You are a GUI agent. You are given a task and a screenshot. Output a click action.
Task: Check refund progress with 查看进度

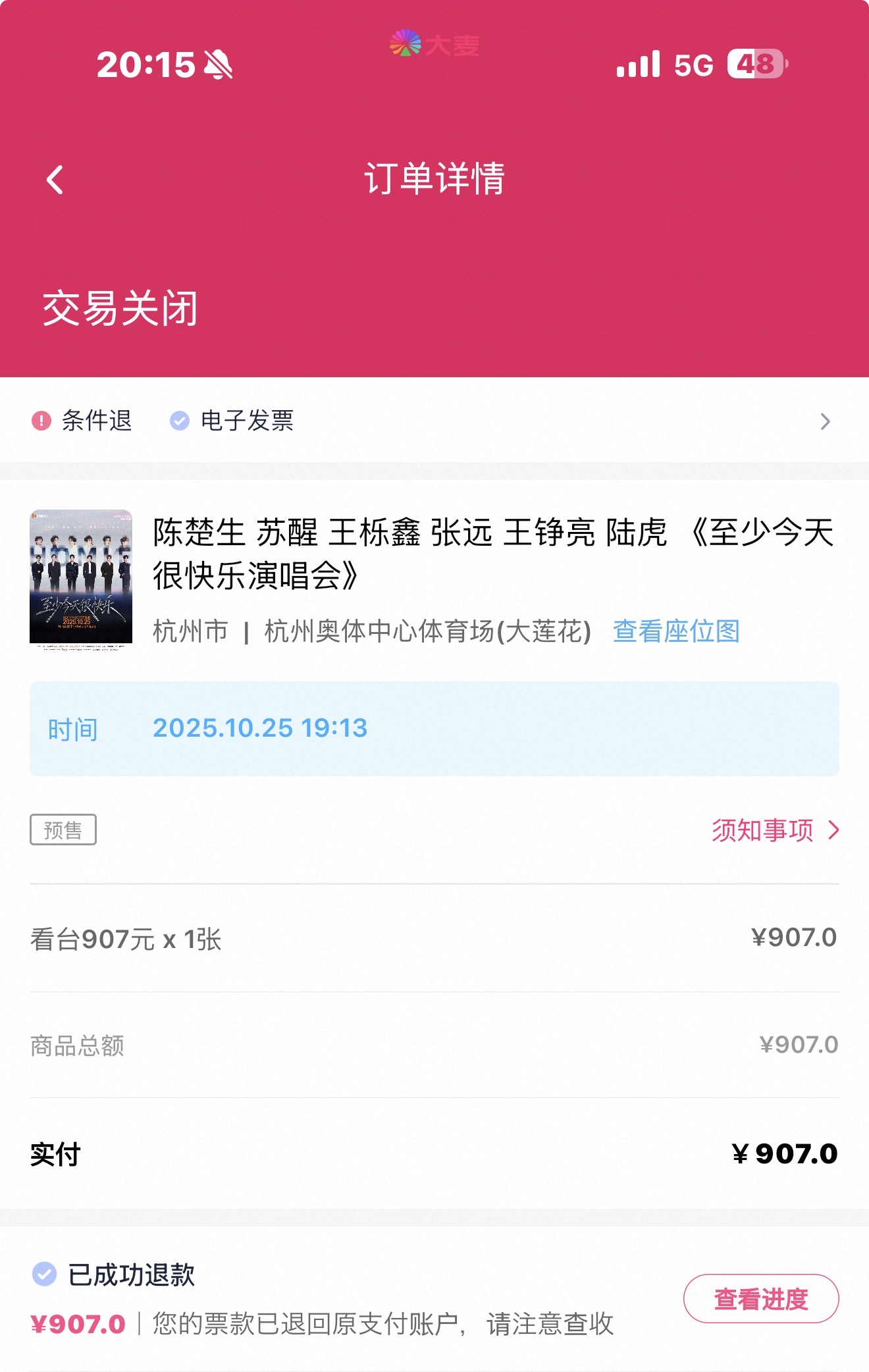(761, 1299)
